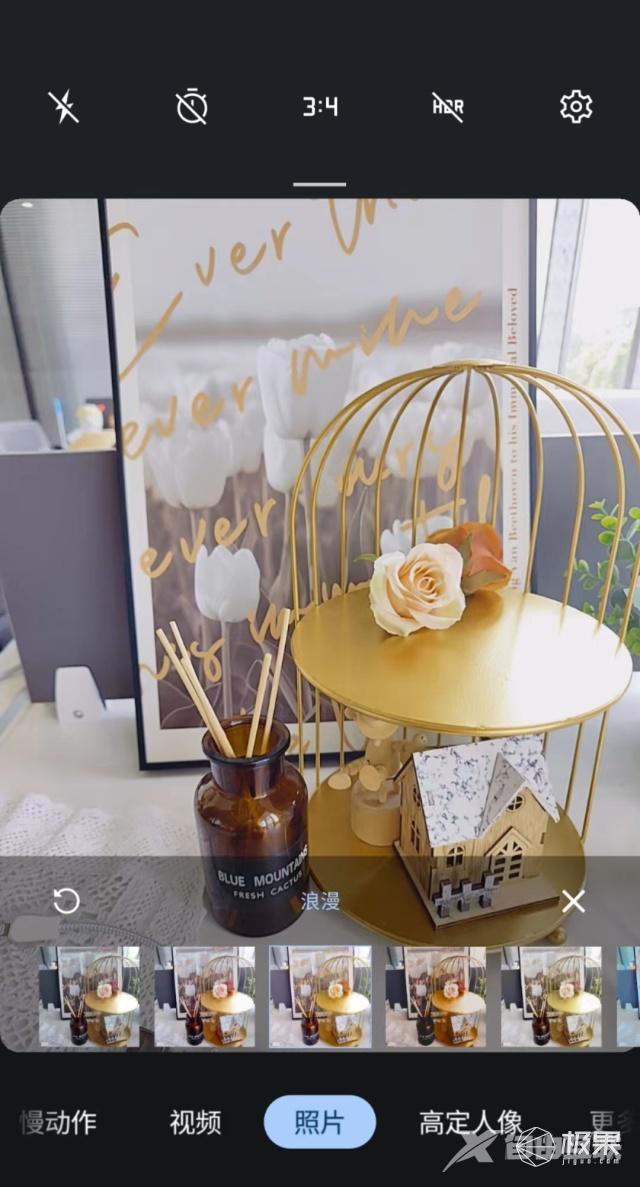Switch to 视频 mode
The width and height of the screenshot is (640, 1187).
(195, 1122)
